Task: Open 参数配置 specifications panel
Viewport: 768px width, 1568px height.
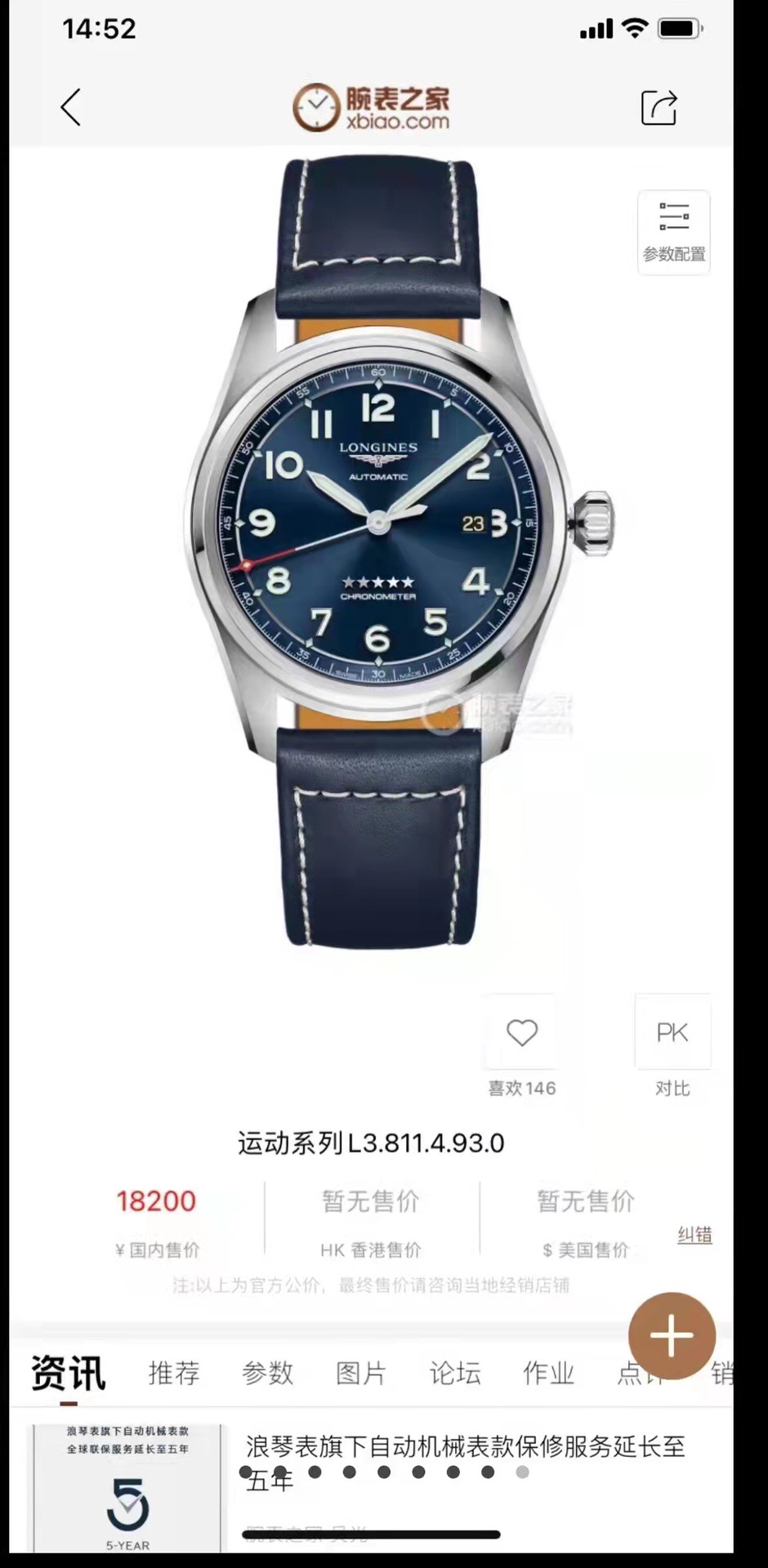Action: click(x=673, y=232)
